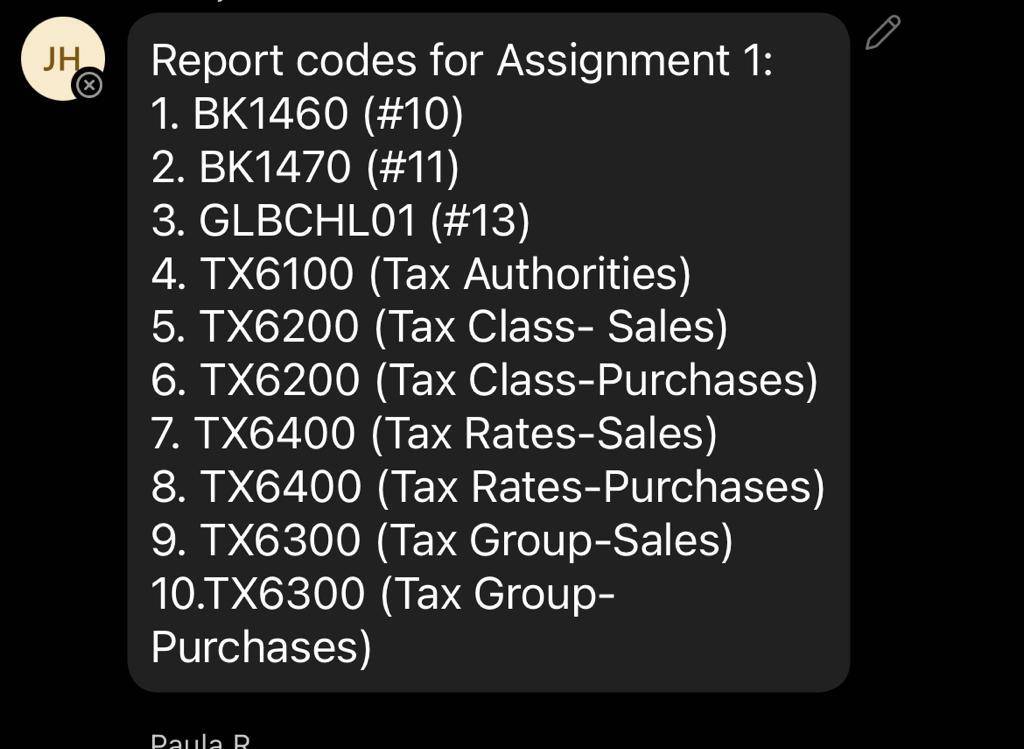
Task: Open JH sender avatar
Action: pyautogui.click(x=63, y=59)
